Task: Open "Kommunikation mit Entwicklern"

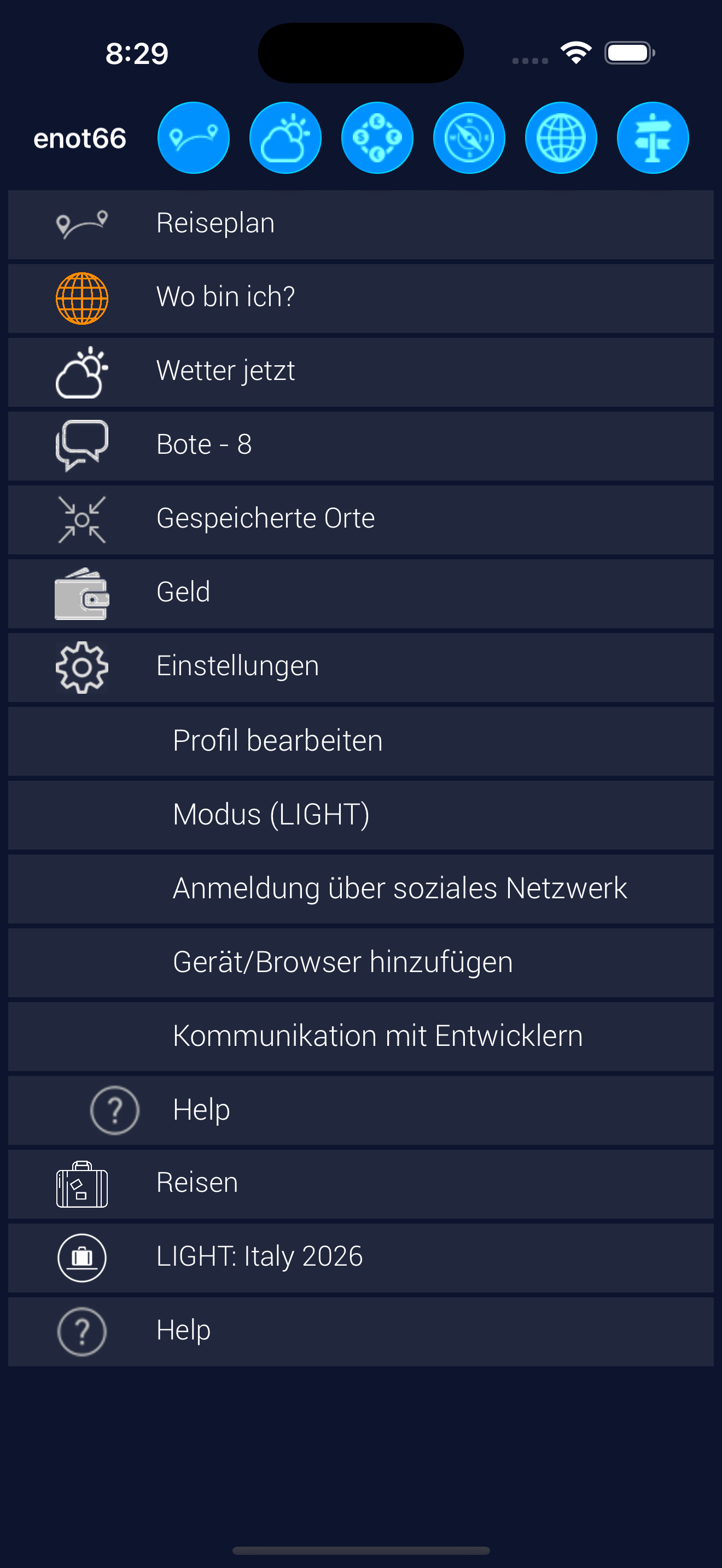Action: coord(360,1036)
